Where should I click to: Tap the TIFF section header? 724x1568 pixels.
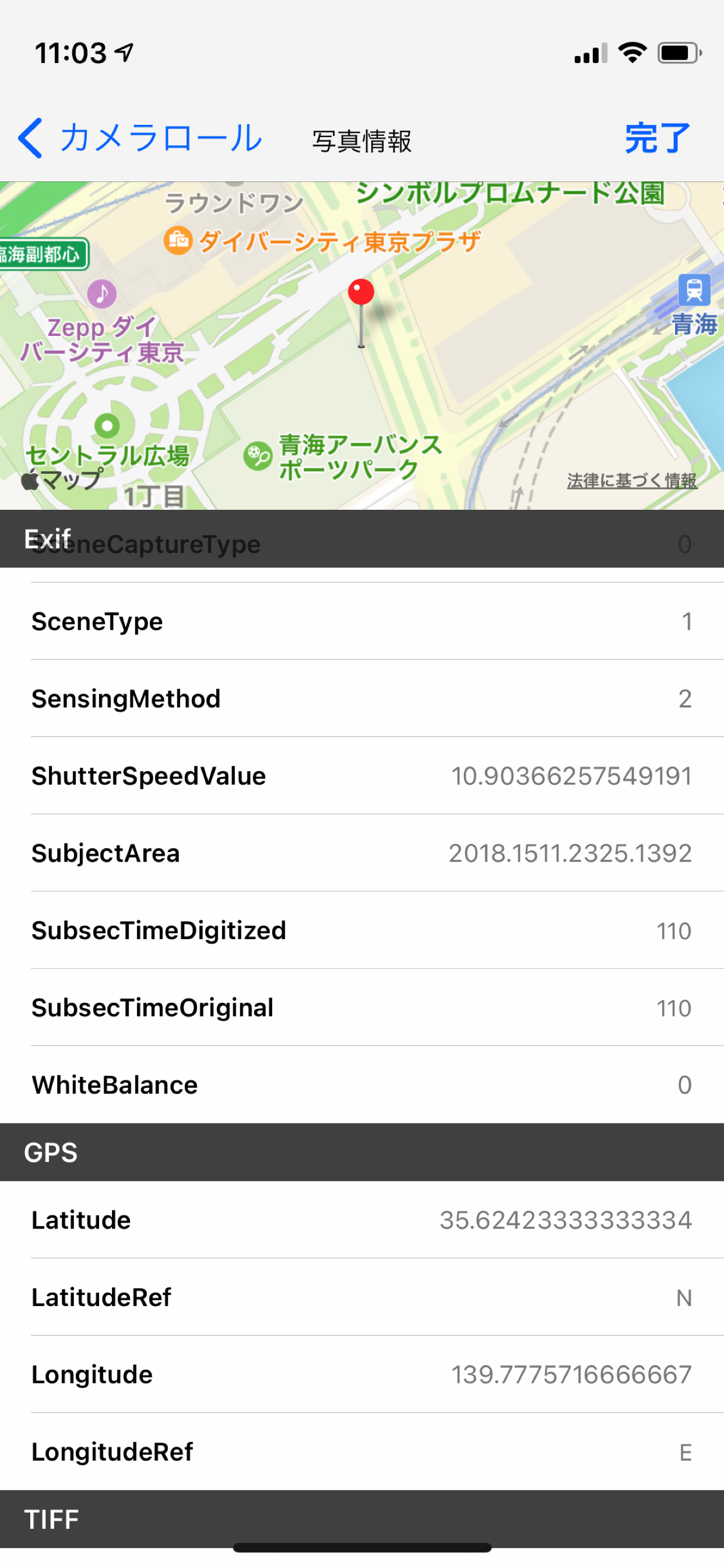[x=52, y=1518]
